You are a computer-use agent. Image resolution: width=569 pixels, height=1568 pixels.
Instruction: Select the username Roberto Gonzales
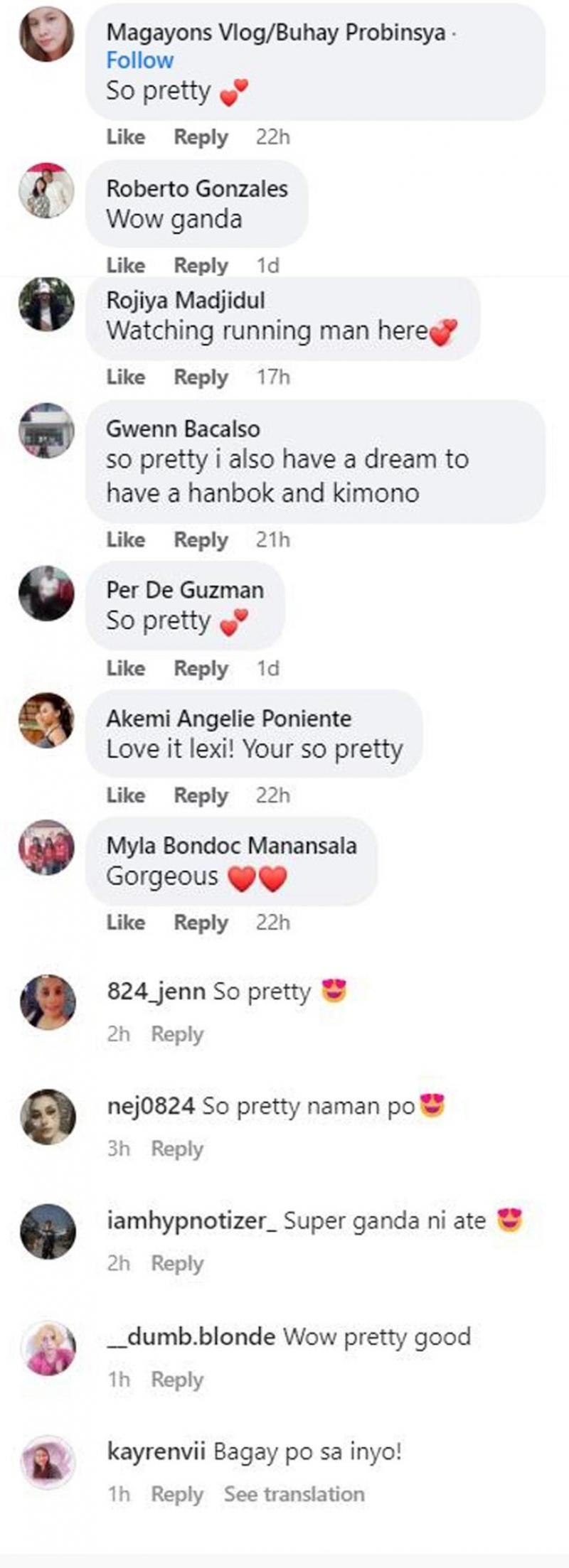click(x=196, y=189)
